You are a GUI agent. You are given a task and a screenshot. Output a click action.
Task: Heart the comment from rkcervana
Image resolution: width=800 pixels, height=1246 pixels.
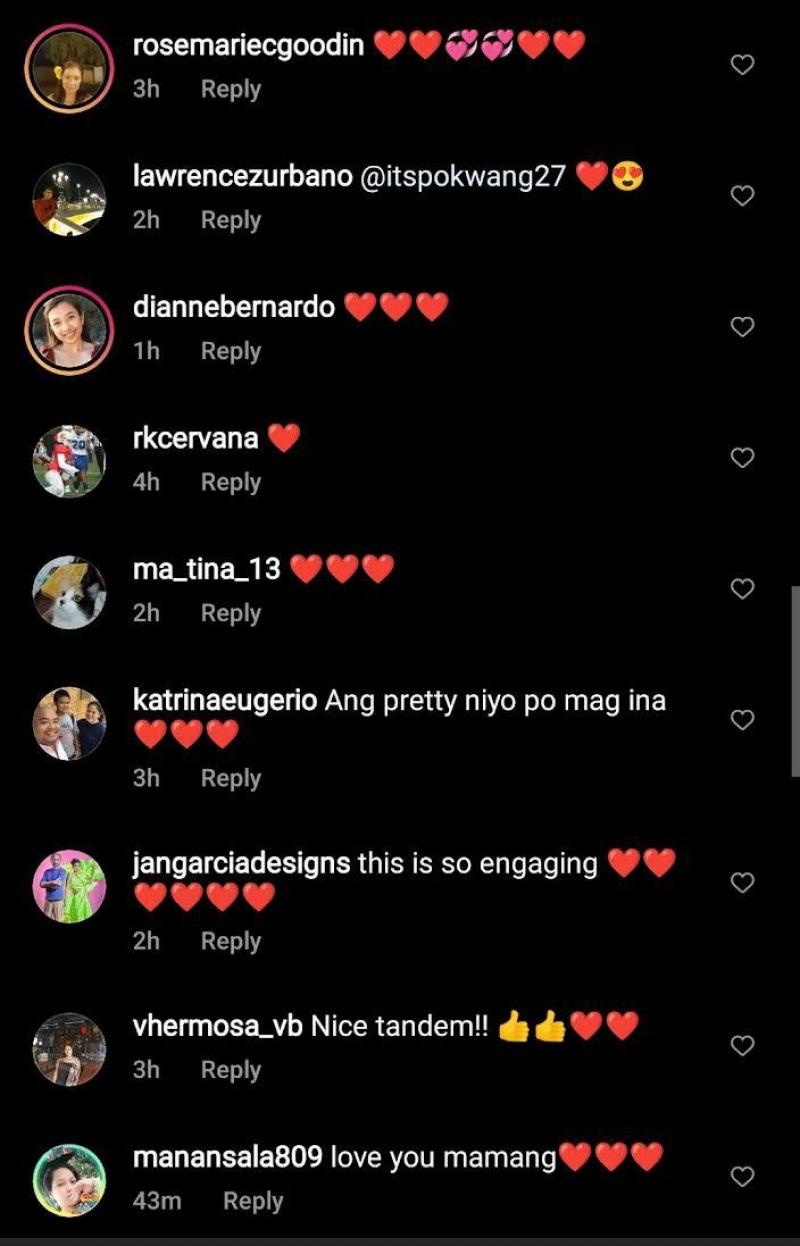(742, 458)
